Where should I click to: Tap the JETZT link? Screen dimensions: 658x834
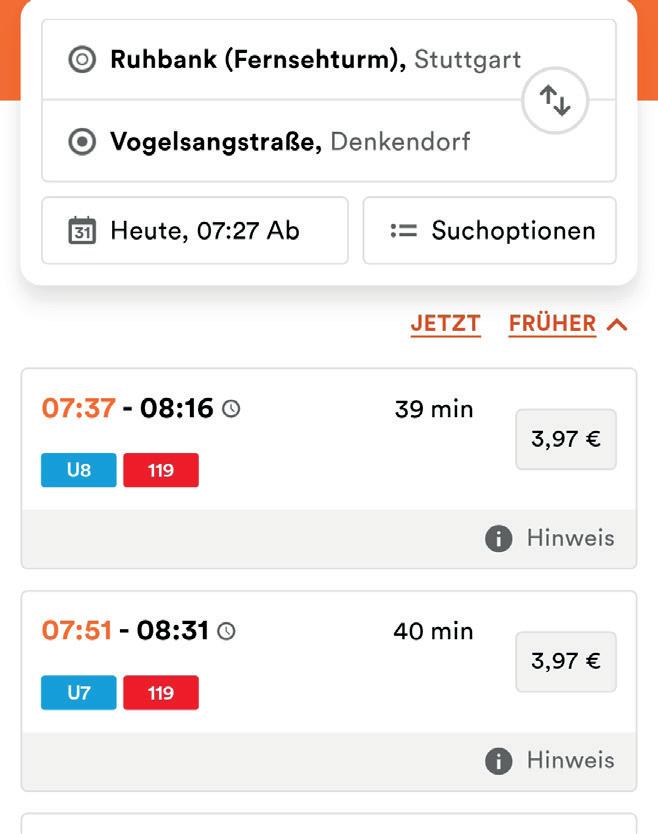[445, 324]
